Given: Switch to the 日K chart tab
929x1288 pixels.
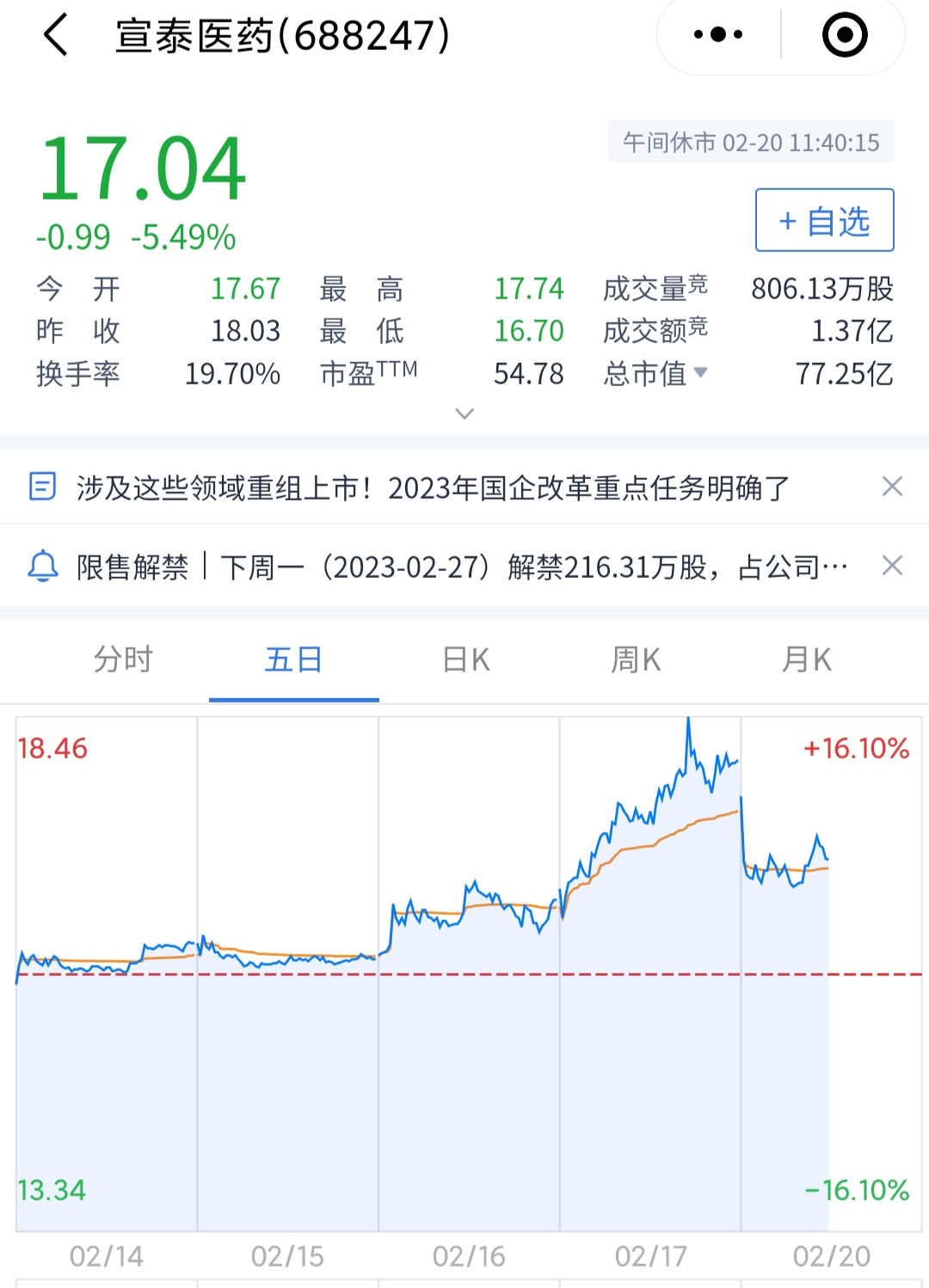Looking at the screenshot, I should coord(465,659).
